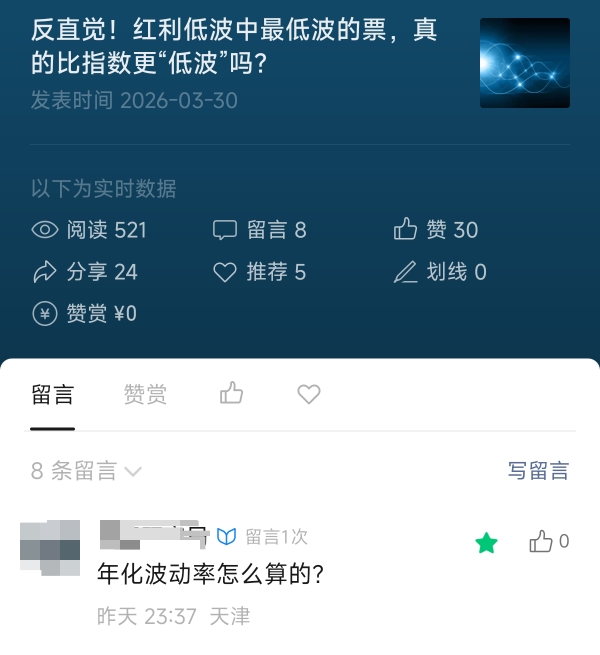Open the article thumbnail image
This screenshot has height=655, width=600.
524,63
